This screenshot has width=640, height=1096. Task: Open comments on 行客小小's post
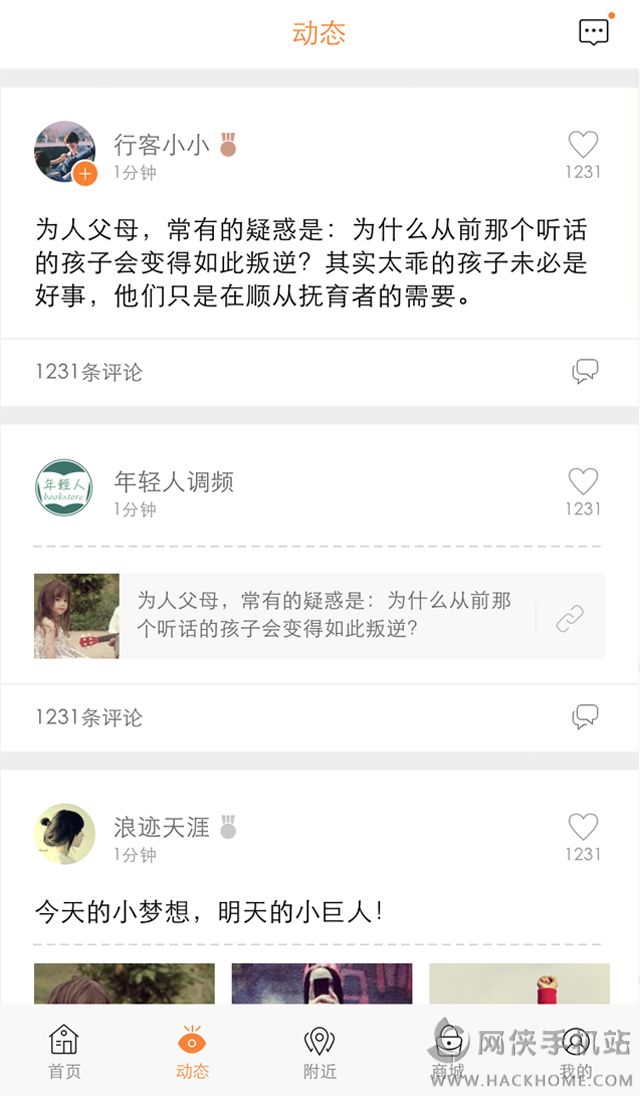point(585,372)
